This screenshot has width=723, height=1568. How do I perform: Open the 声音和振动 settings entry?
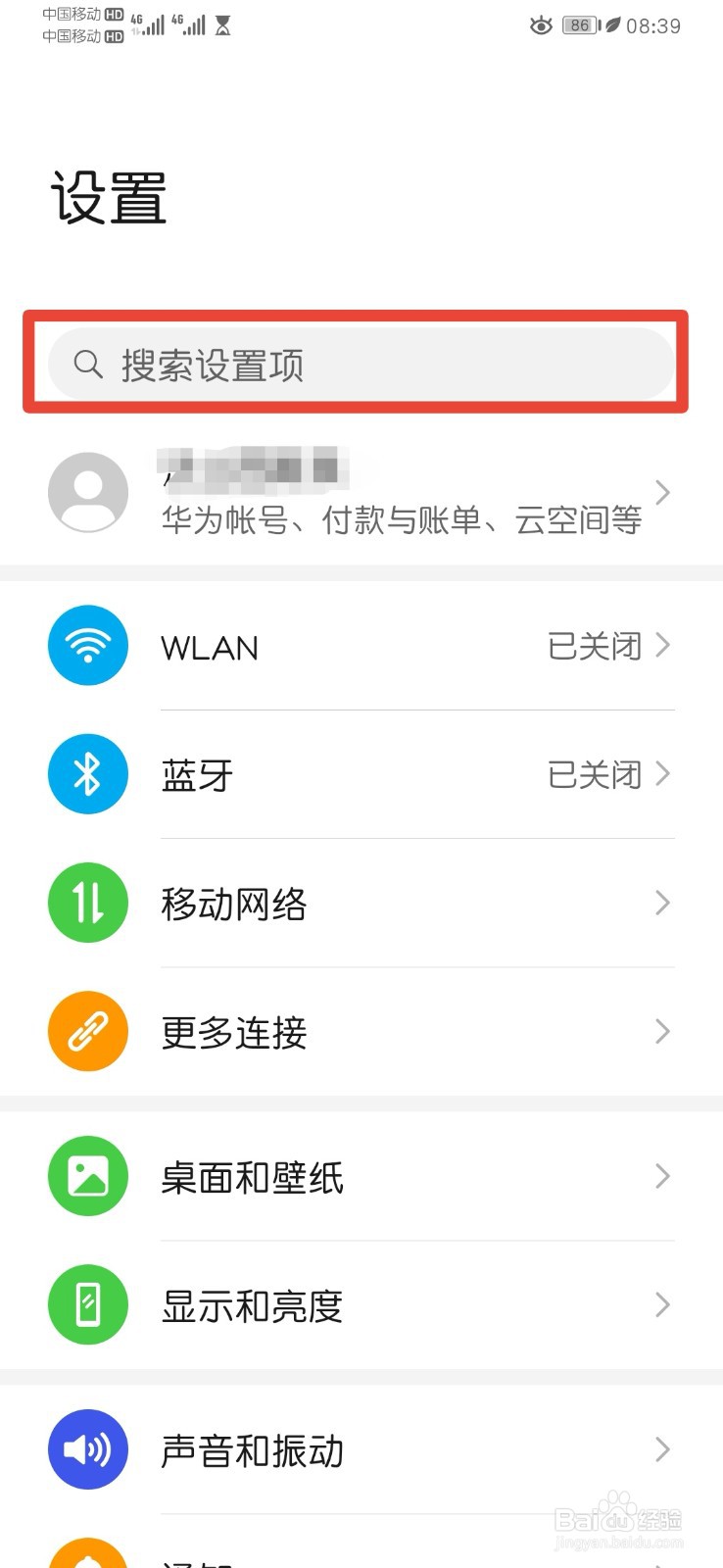pos(362,1448)
